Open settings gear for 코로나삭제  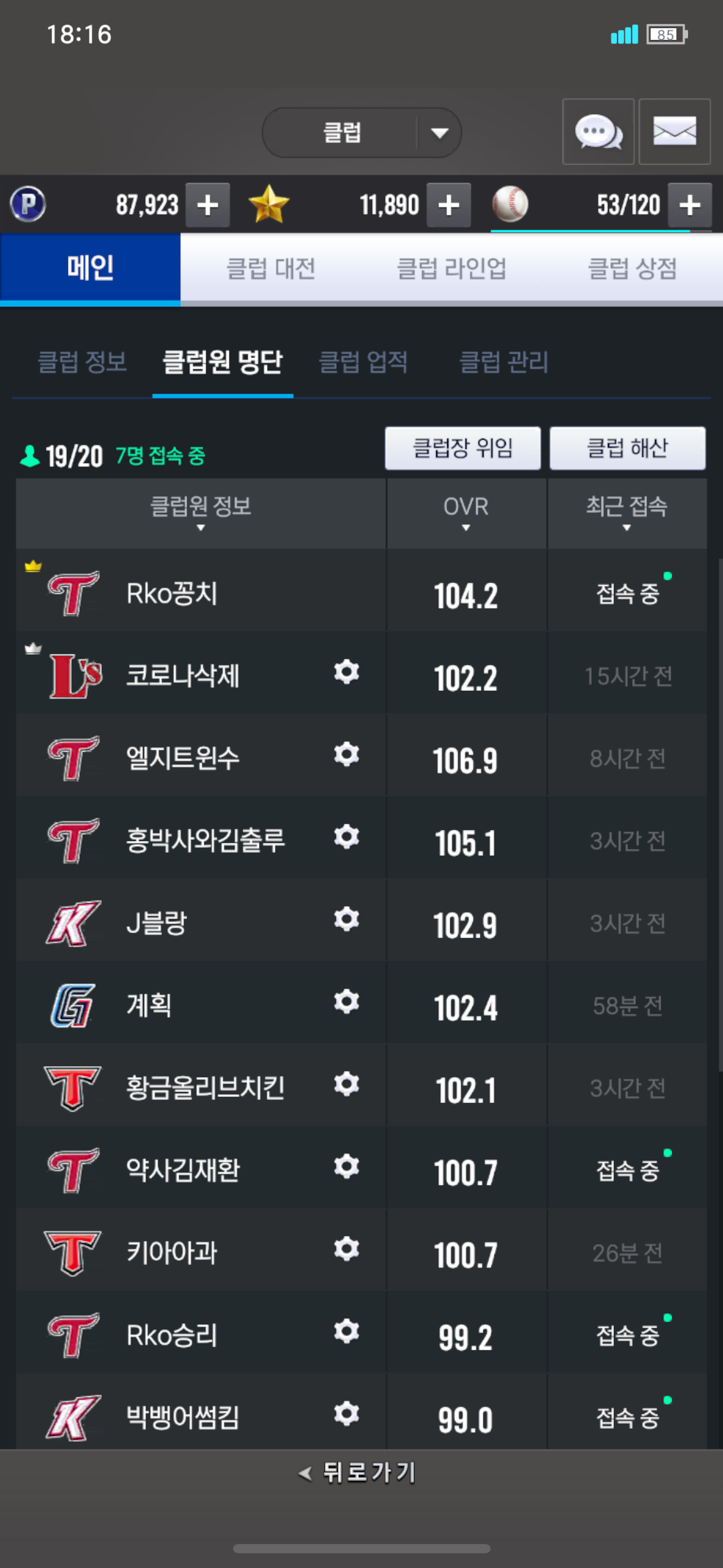click(x=346, y=673)
